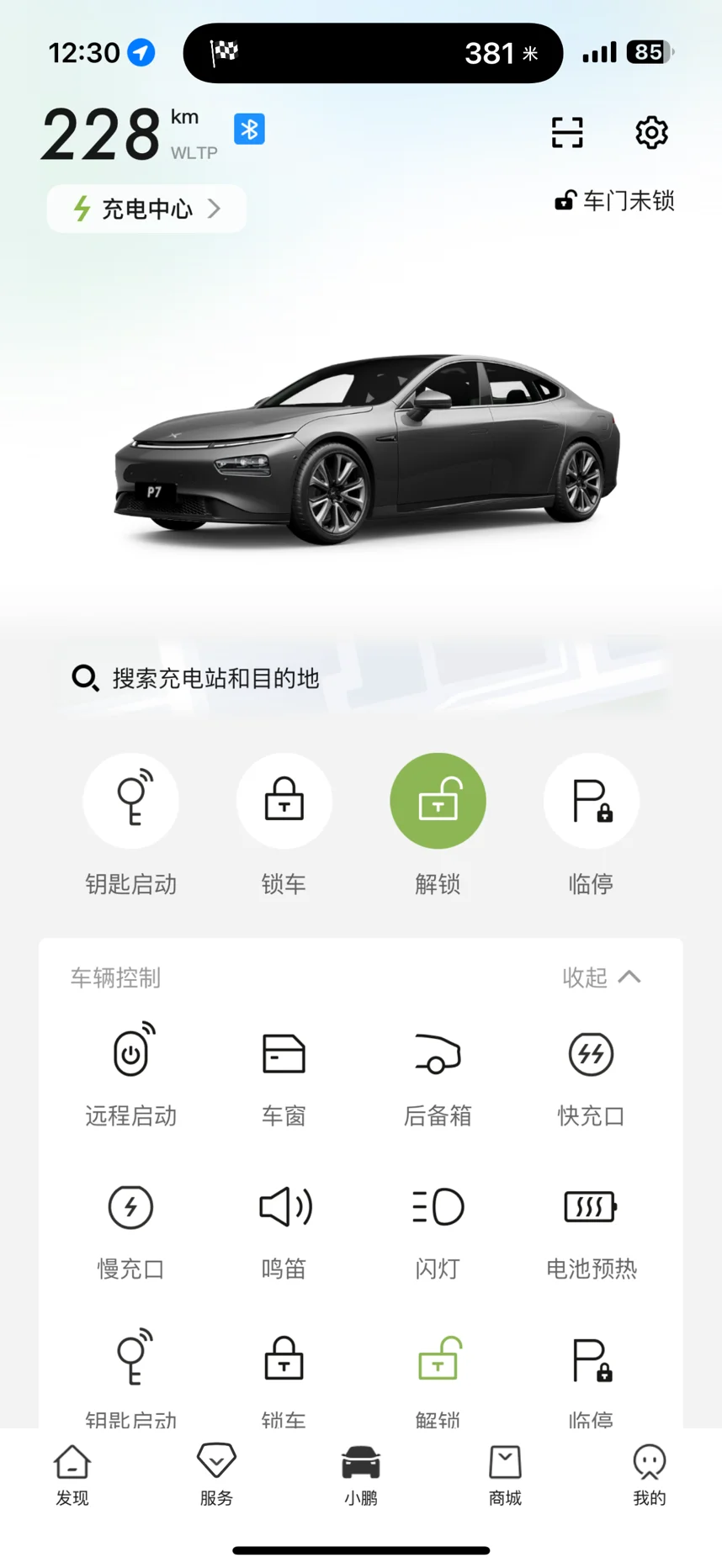
Task: Tap the round 钥匙启动 shortcut above 车辆控制
Action: 130,801
